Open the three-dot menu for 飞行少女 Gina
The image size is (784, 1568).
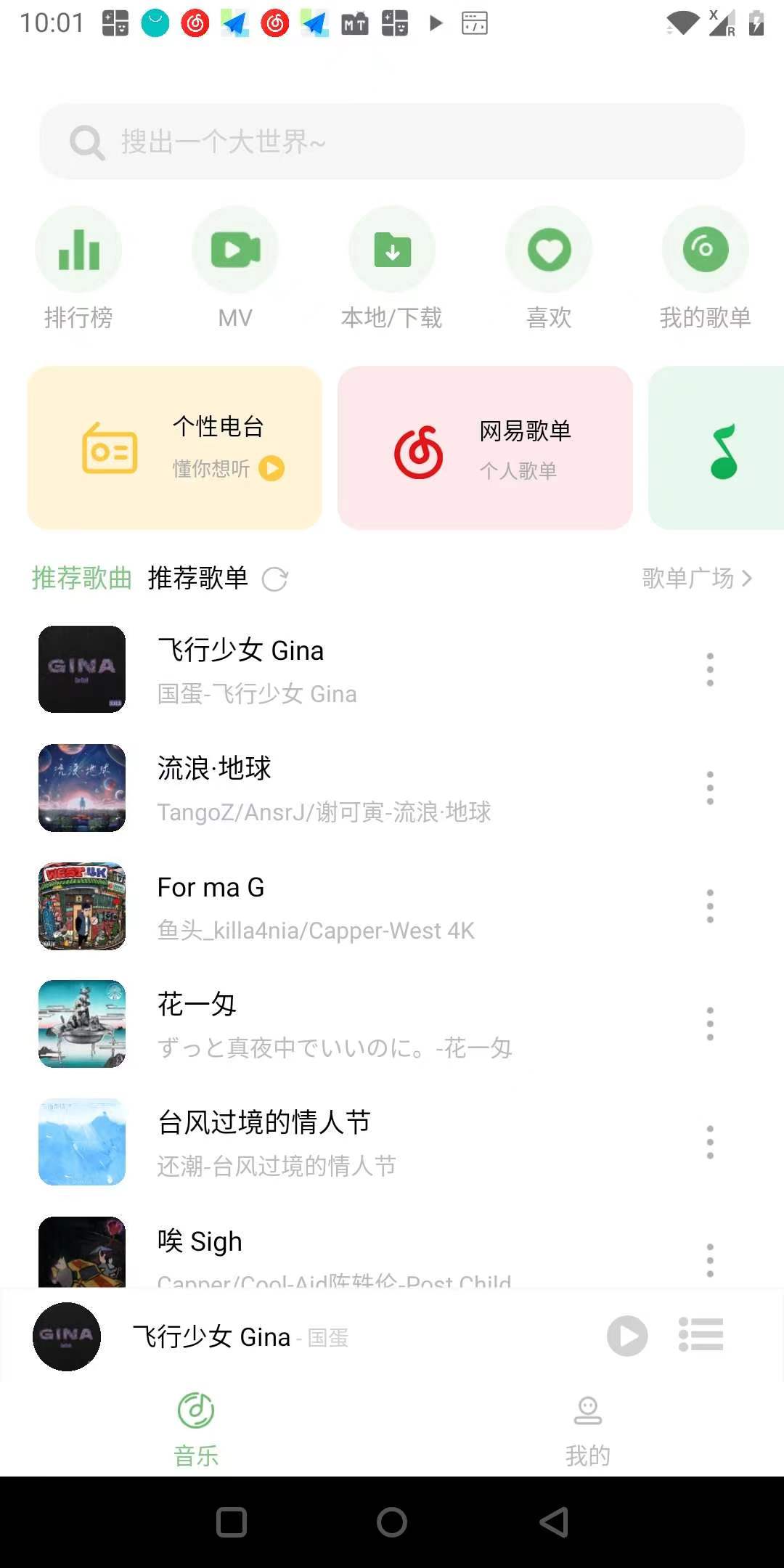709,669
